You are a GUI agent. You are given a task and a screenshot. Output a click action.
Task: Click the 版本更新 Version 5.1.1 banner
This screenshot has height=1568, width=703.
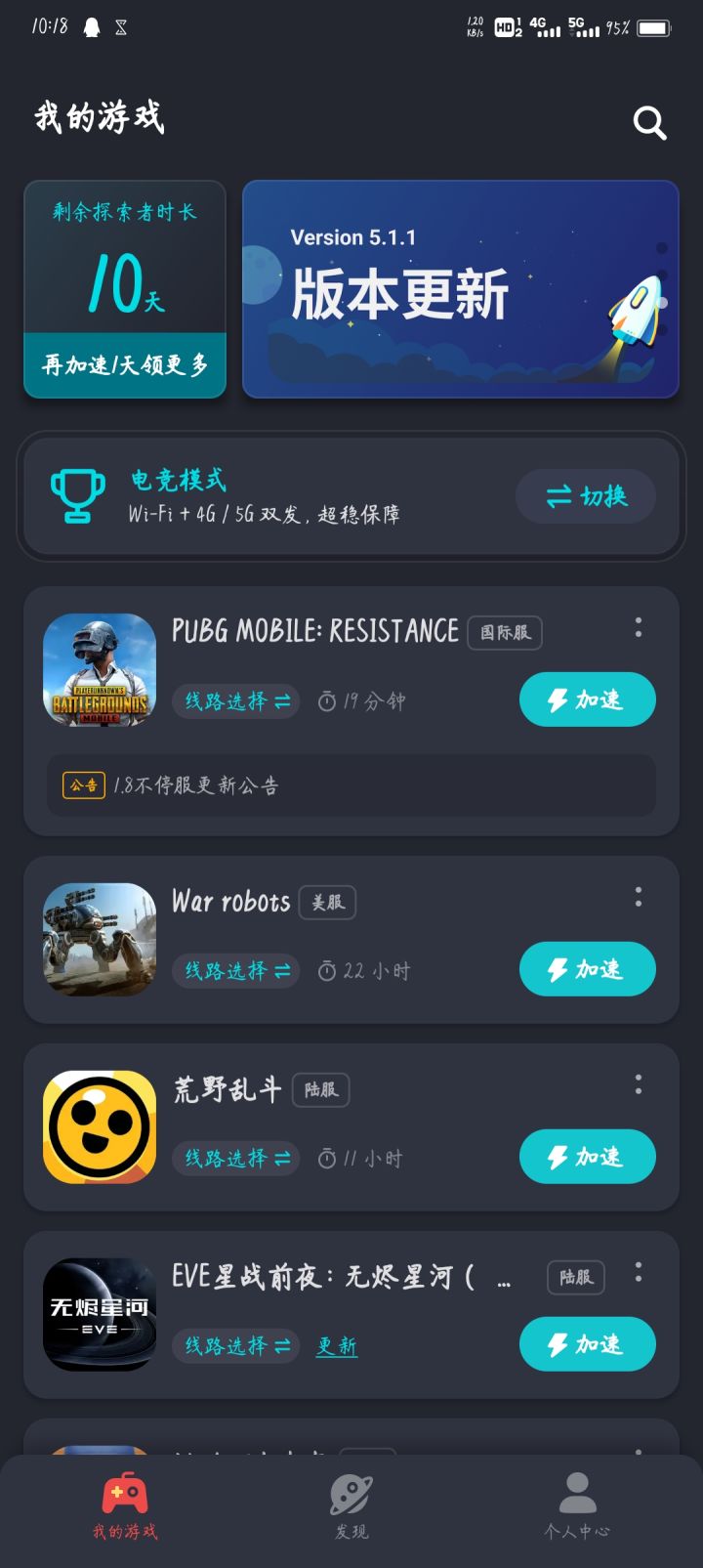point(459,287)
